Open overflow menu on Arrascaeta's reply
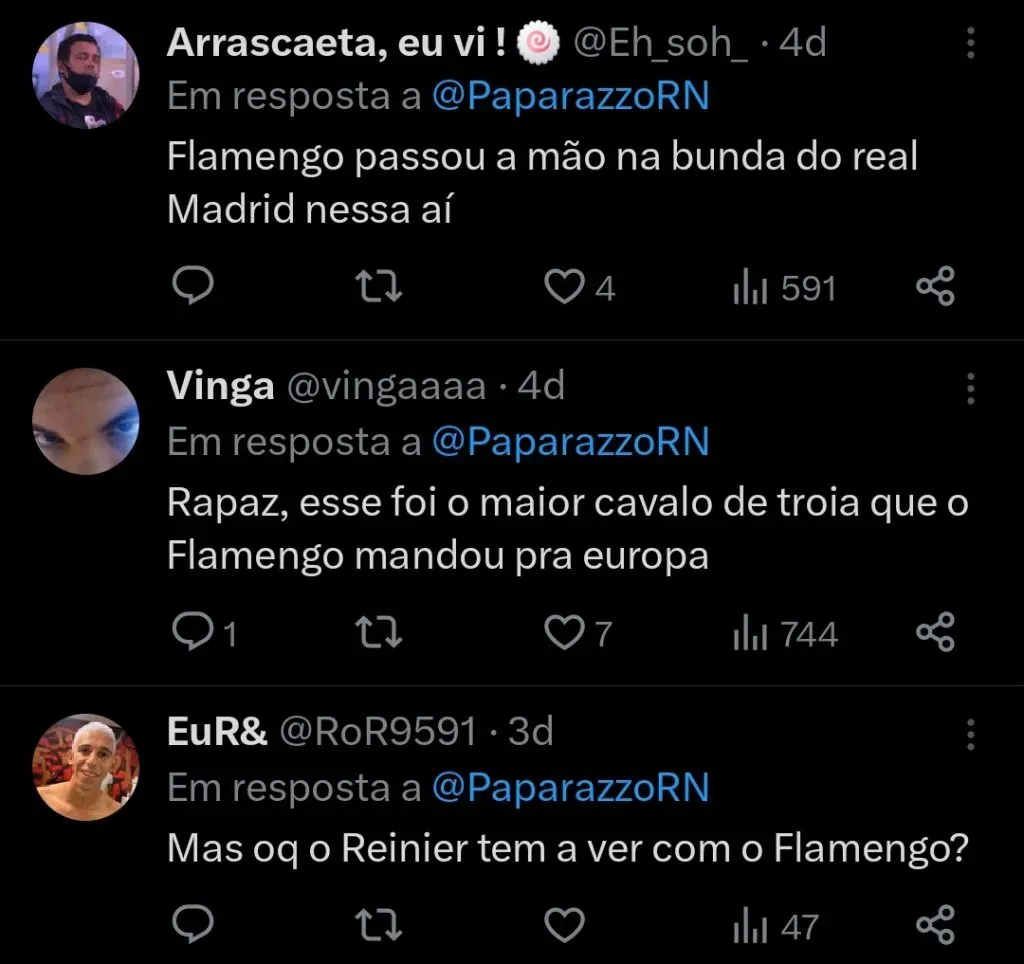Screen dimensions: 1024x964 (x=970, y=44)
